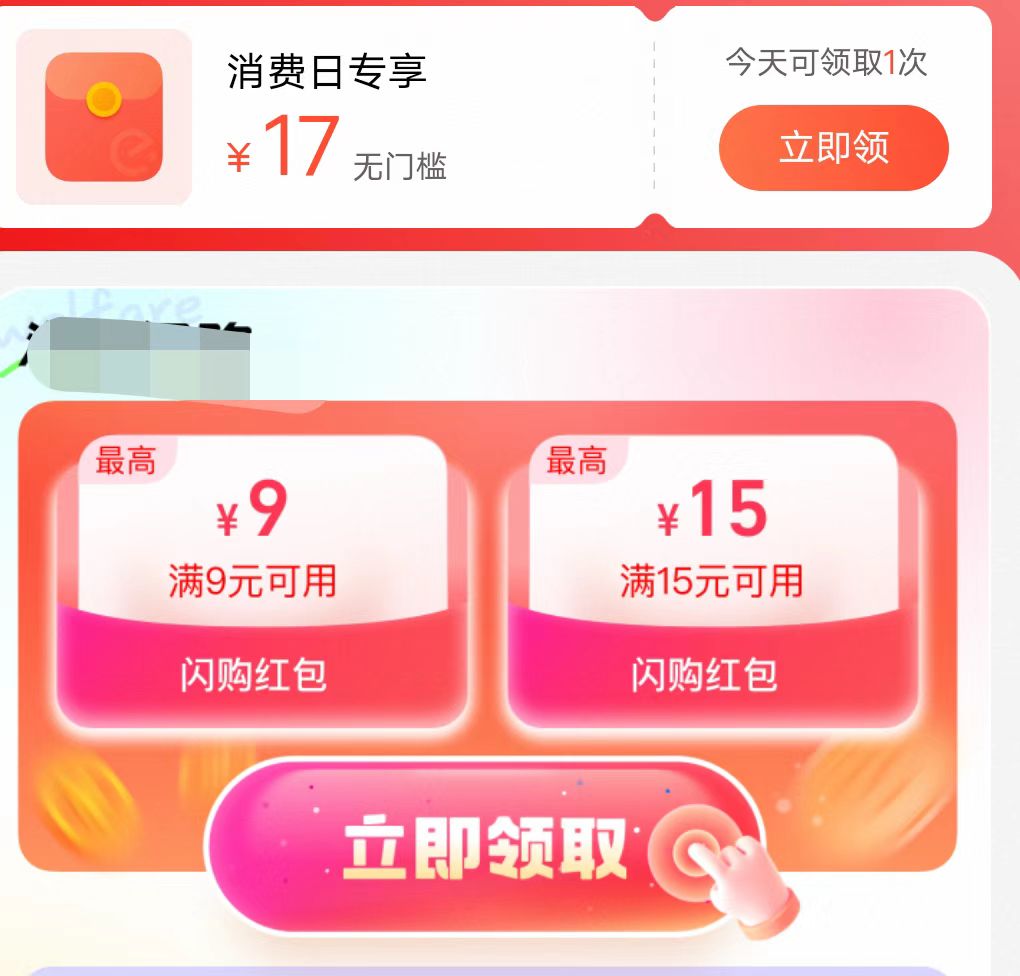Screen dimensions: 1020x976
Task: Tap the big 立即领取 button
Action: [487, 848]
